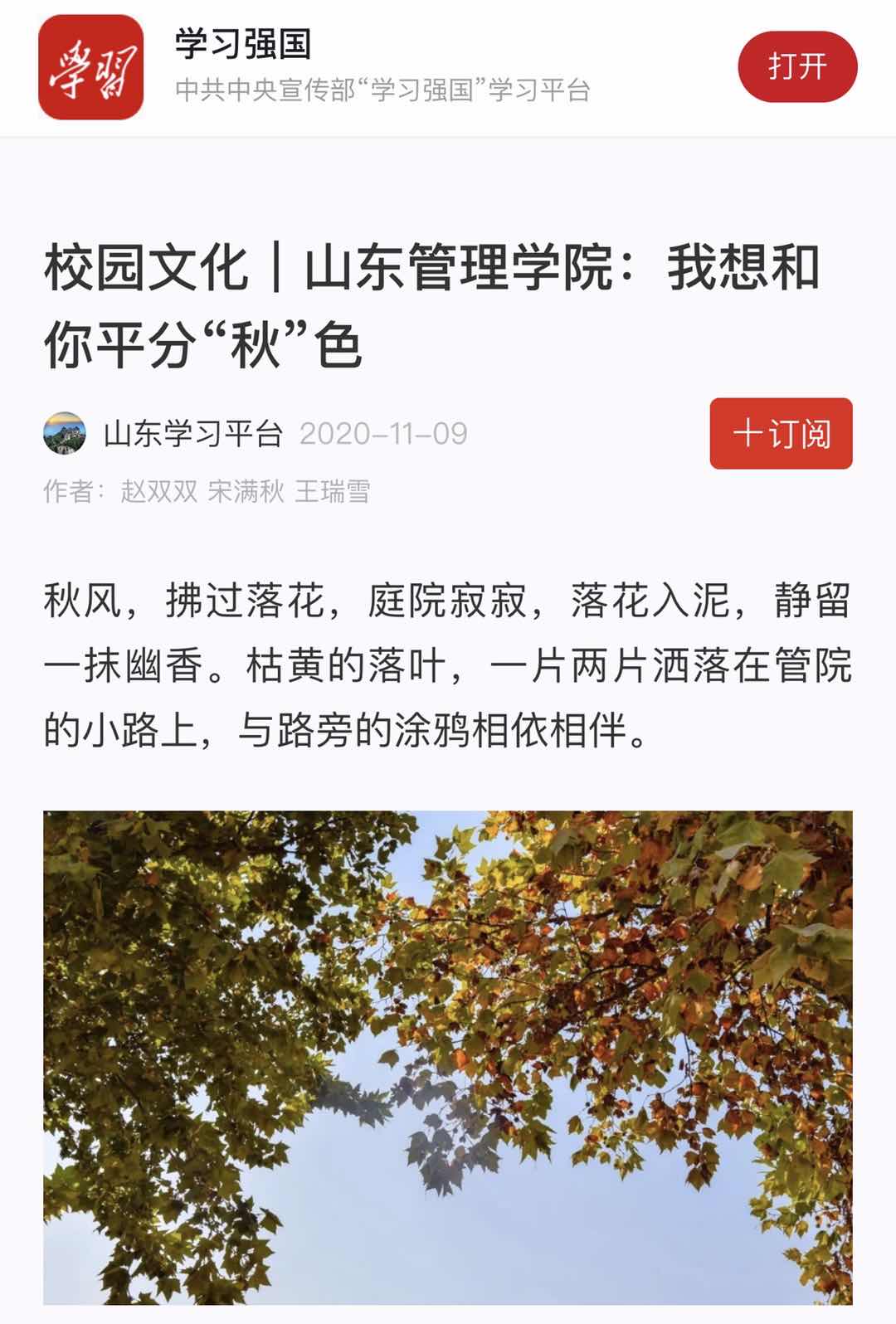Subscribe with the 订阅 button
This screenshot has width=896, height=1324.
781,433
